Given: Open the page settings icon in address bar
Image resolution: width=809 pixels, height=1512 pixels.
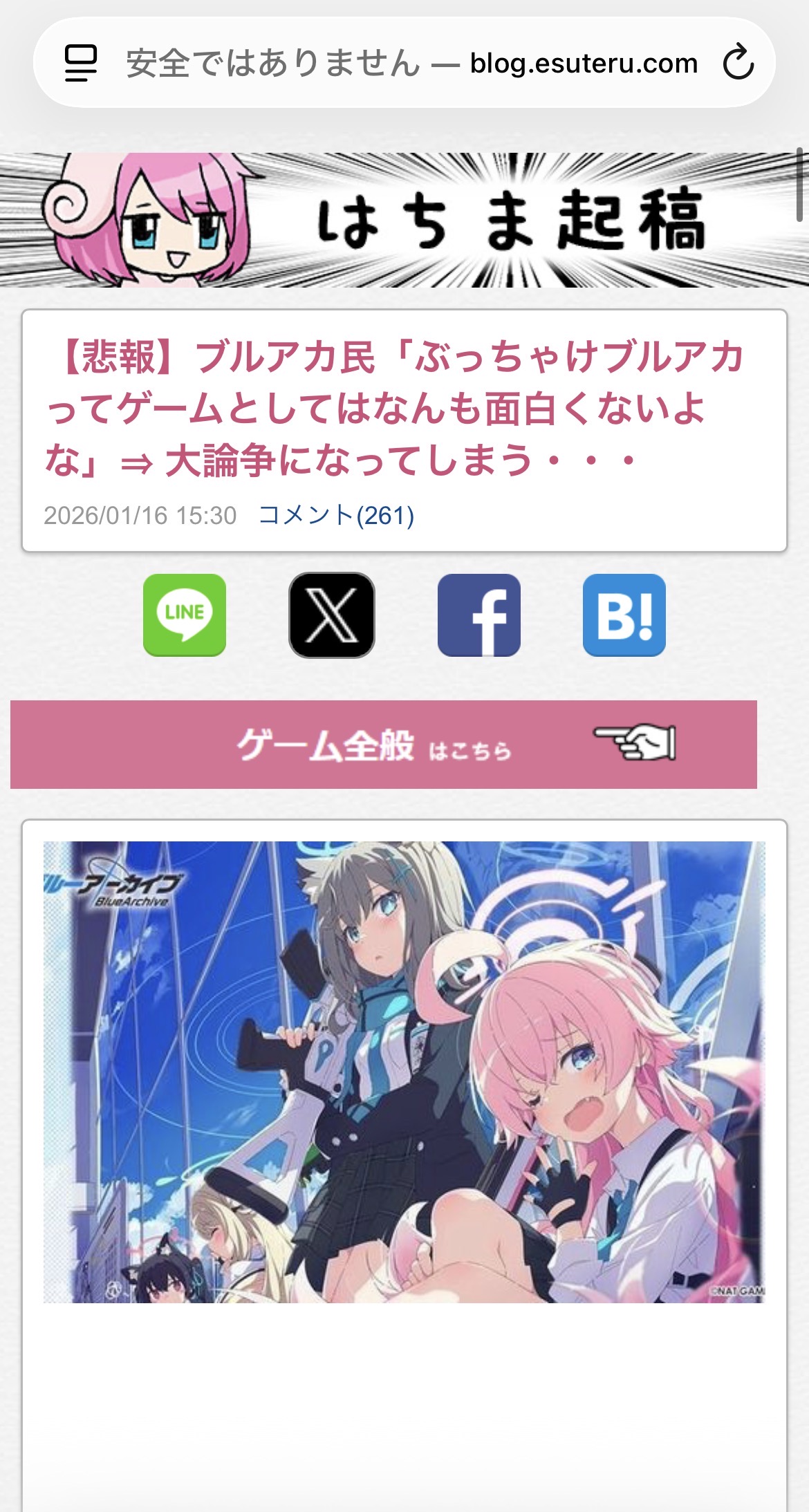Looking at the screenshot, I should tap(81, 63).
